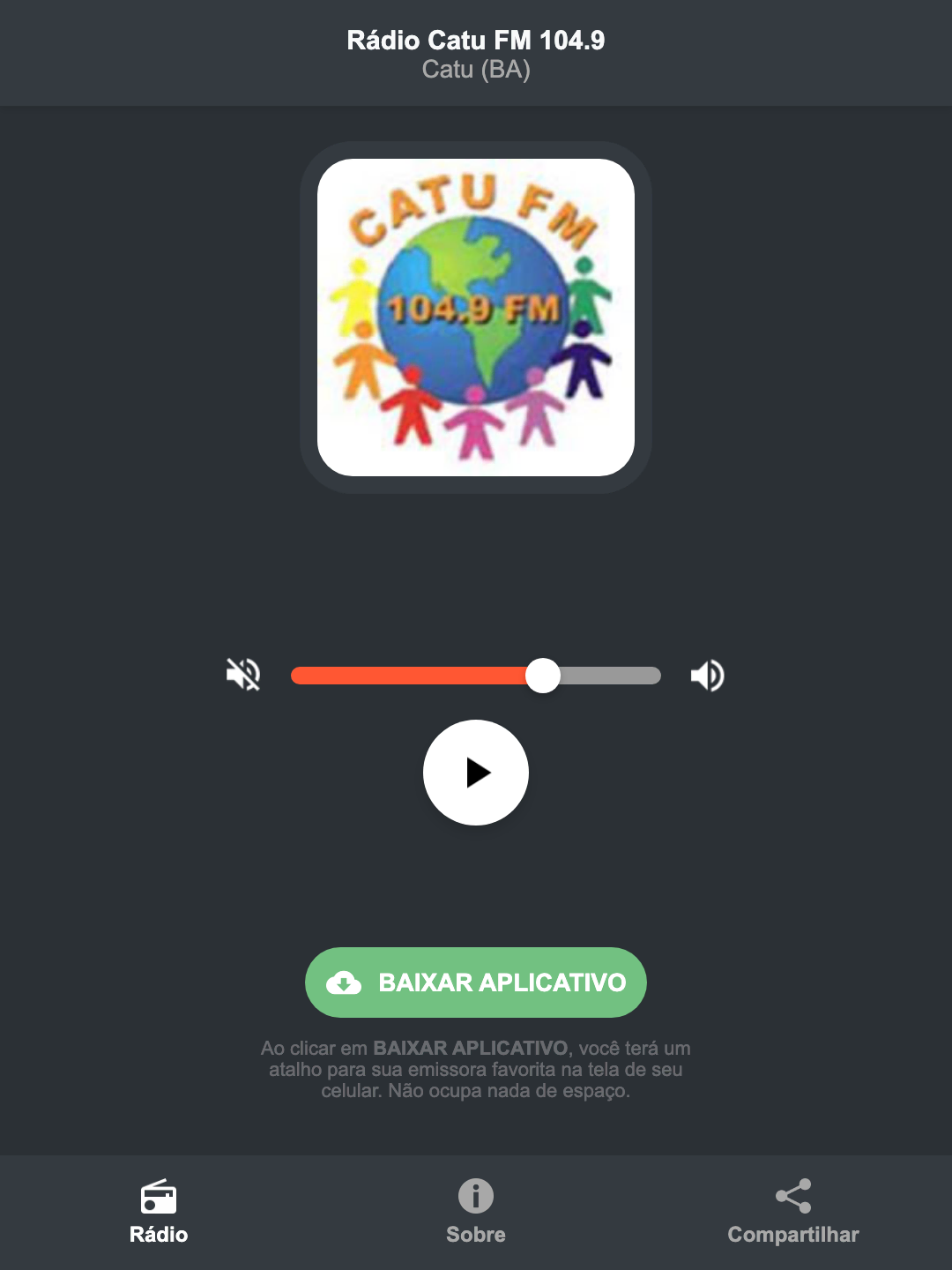Viewport: 952px width, 1270px height.
Task: Tap the muted speaker icon left of slider
Action: [x=242, y=675]
